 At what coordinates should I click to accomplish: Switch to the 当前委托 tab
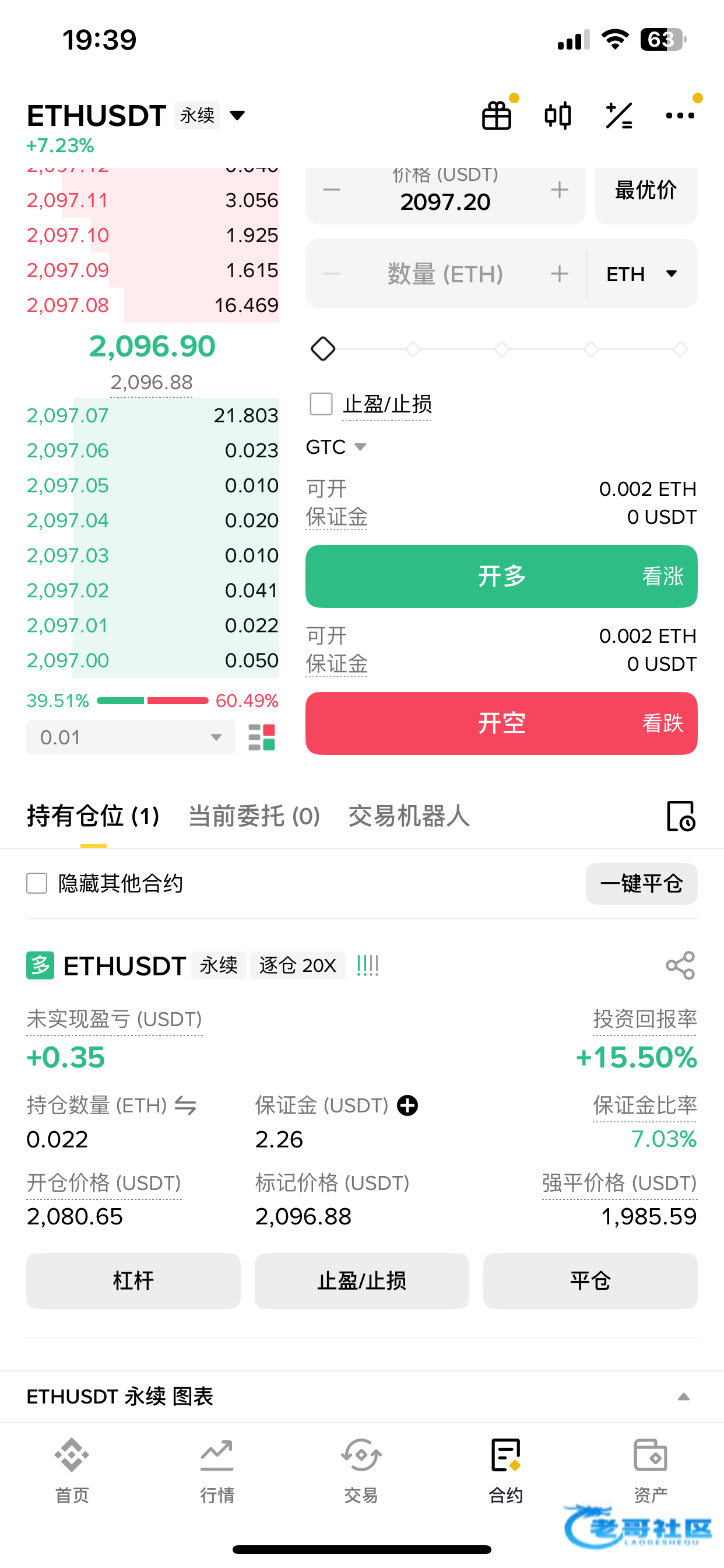coord(254,816)
